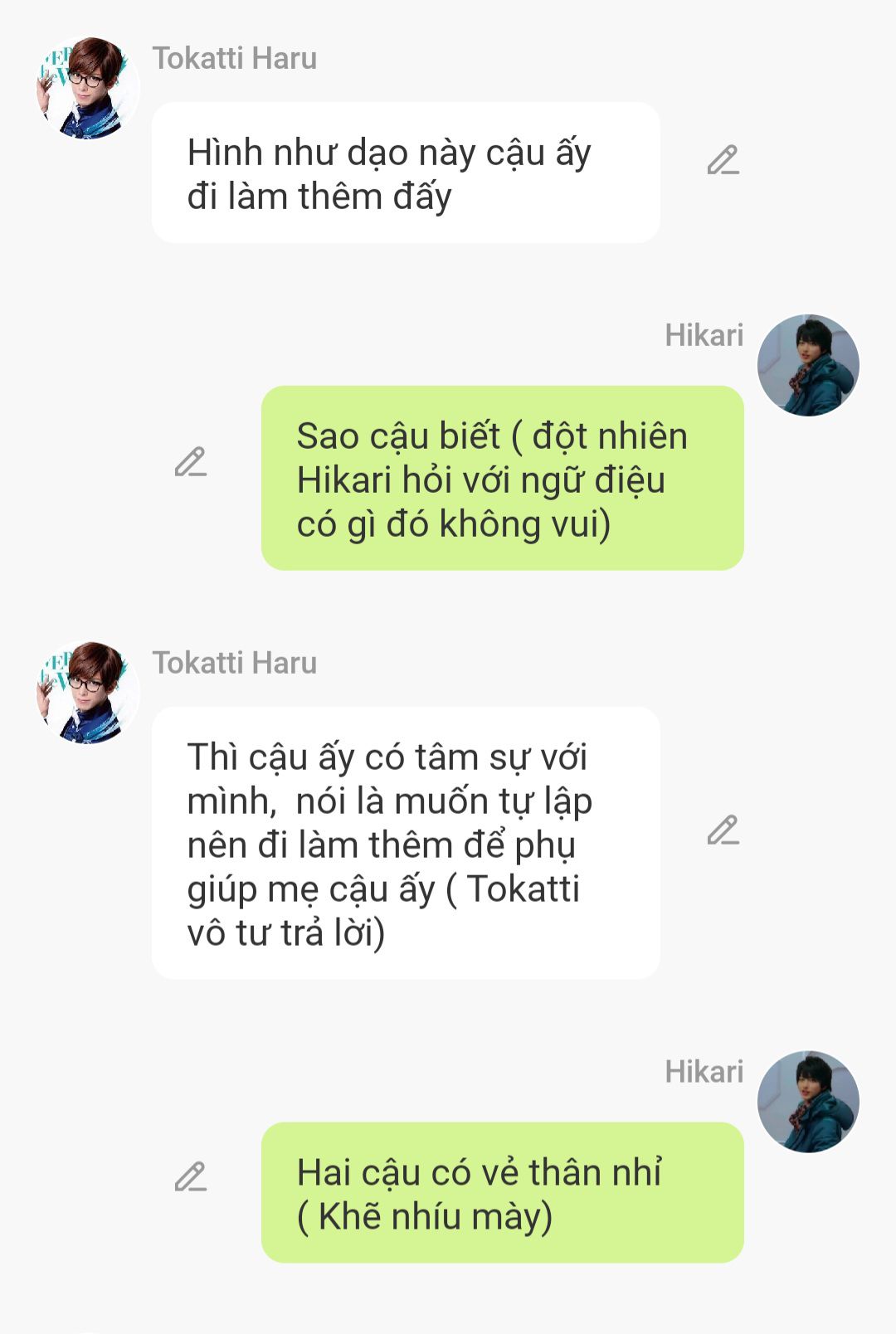The height and width of the screenshot is (1334, 896).
Task: Edit the message "Hình như dạo này cậu ấy"
Action: coord(723,160)
